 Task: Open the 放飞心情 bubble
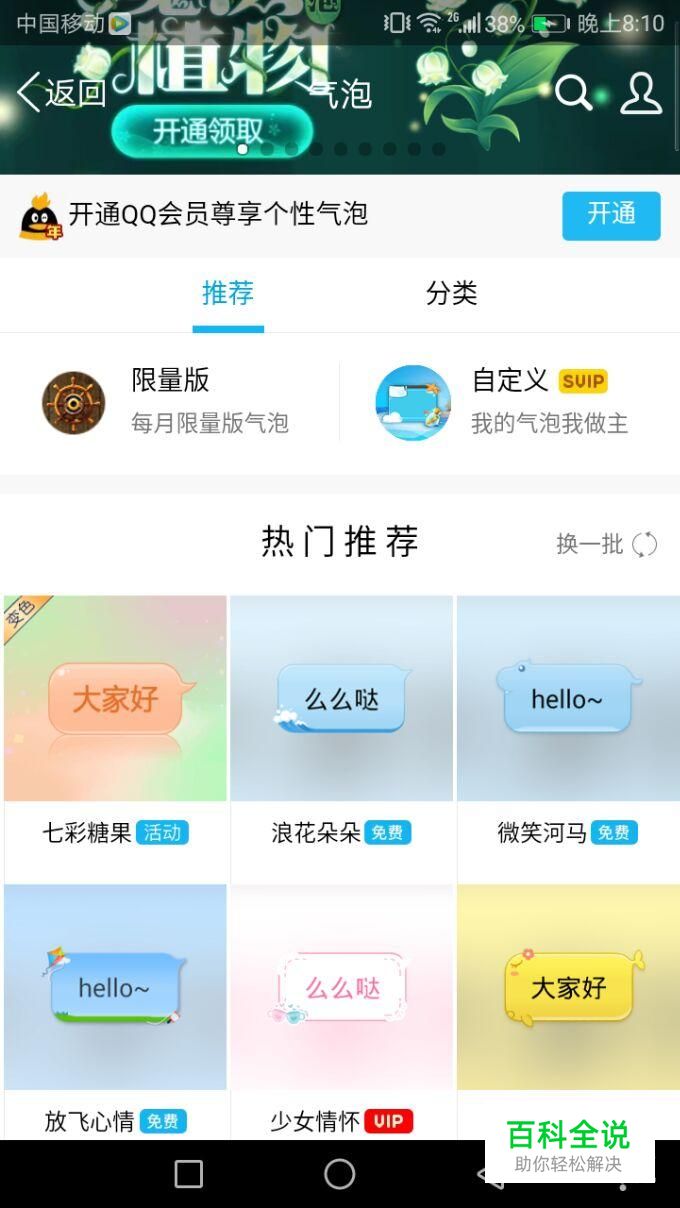pyautogui.click(x=115, y=1011)
